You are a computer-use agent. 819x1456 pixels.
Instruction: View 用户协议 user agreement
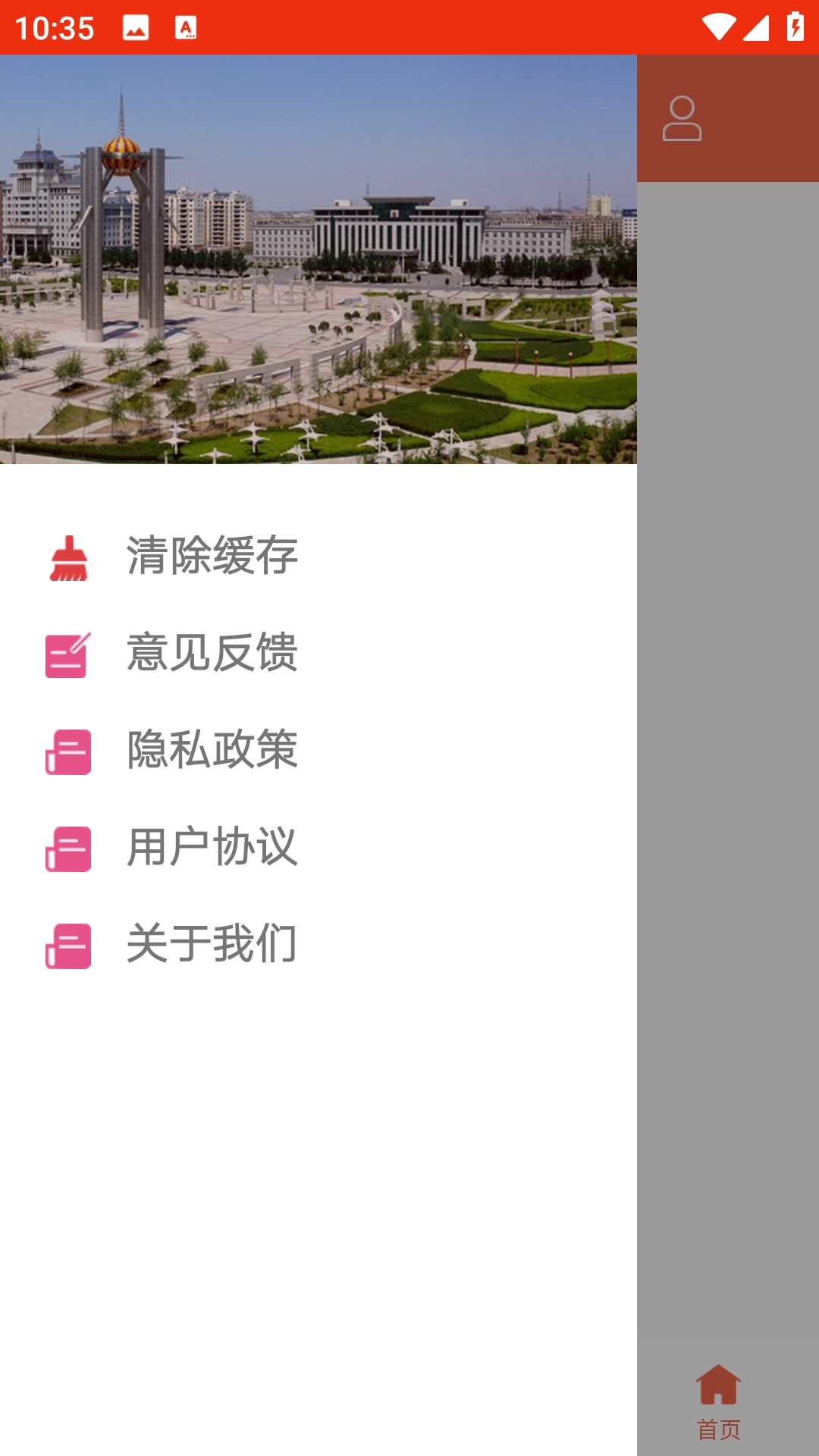tap(212, 847)
